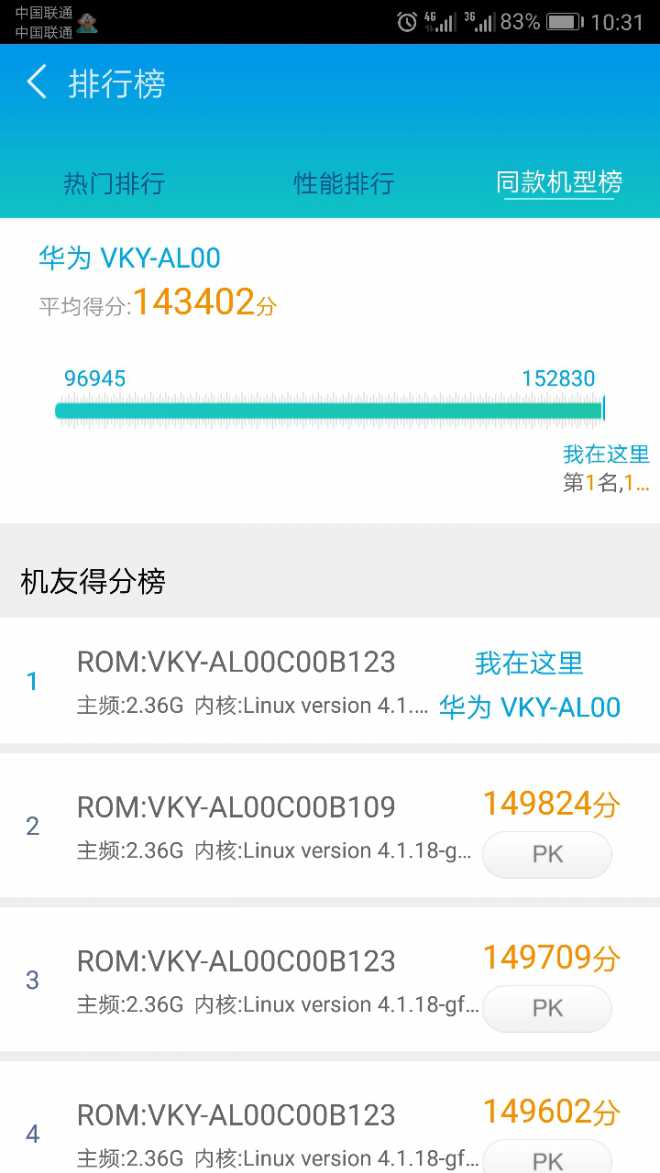Select the 同款机型榜 tab
The width and height of the screenshot is (660, 1173).
[x=559, y=182]
